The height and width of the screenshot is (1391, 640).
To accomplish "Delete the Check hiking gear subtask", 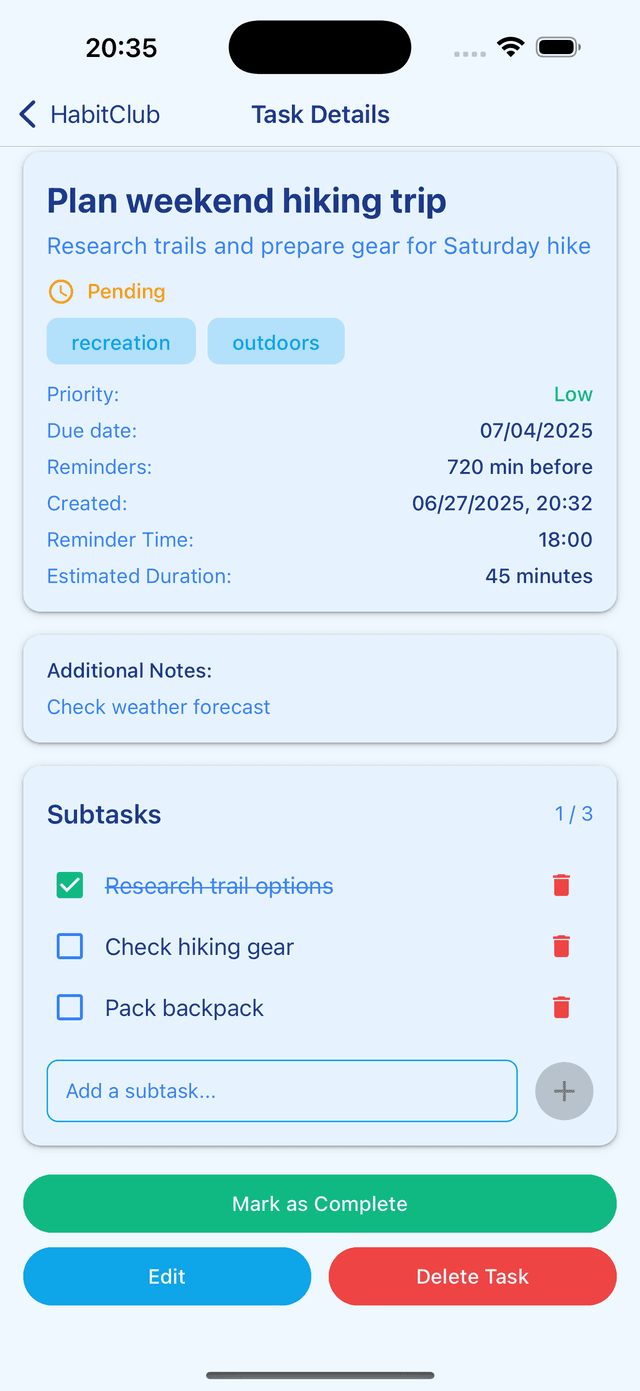I will coord(561,946).
